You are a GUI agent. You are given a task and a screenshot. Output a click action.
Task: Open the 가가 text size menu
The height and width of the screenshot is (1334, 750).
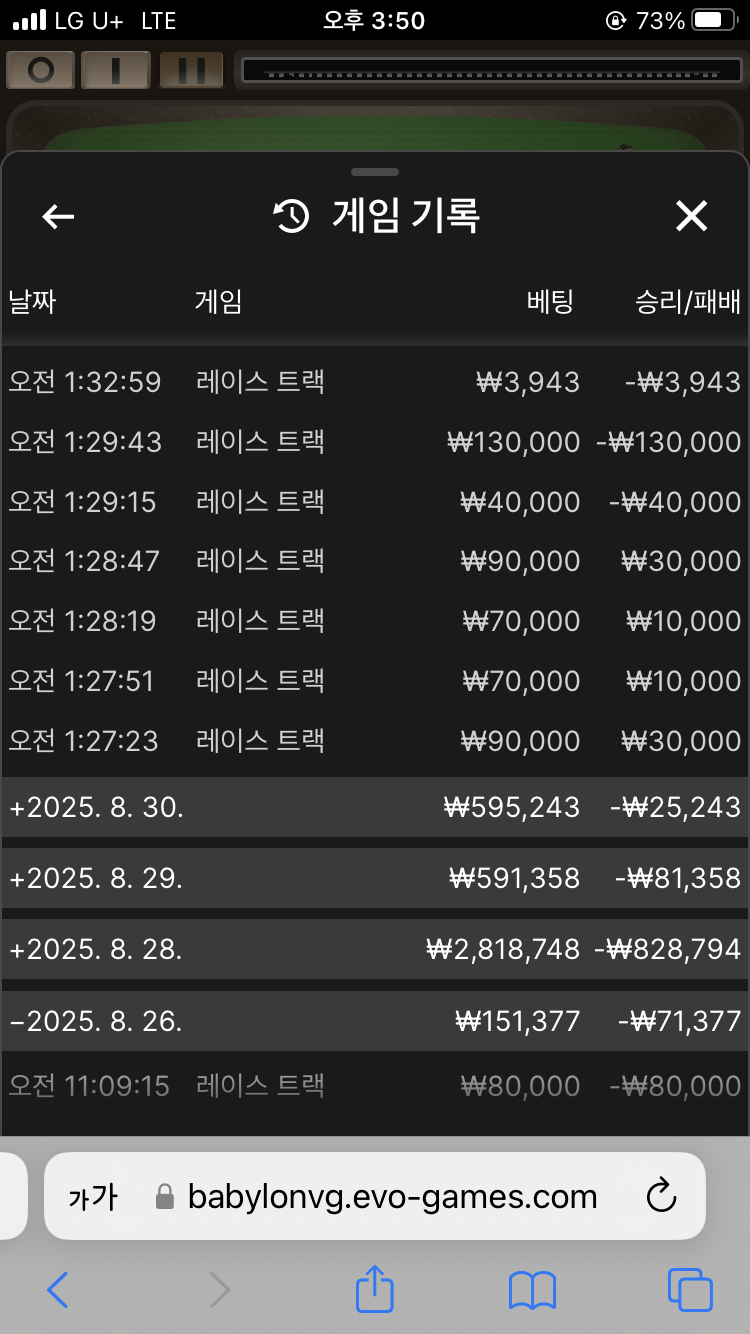tap(92, 1197)
